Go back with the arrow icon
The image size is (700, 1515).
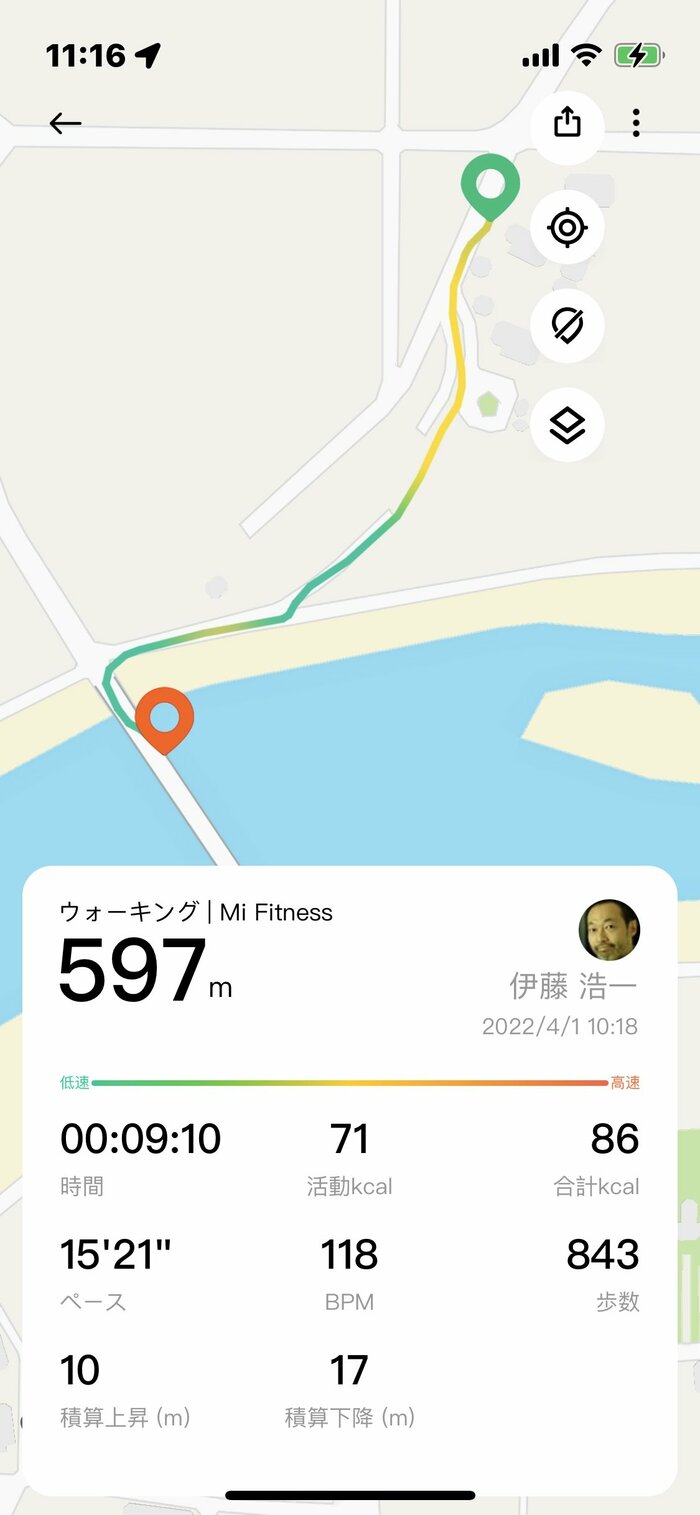click(x=65, y=123)
